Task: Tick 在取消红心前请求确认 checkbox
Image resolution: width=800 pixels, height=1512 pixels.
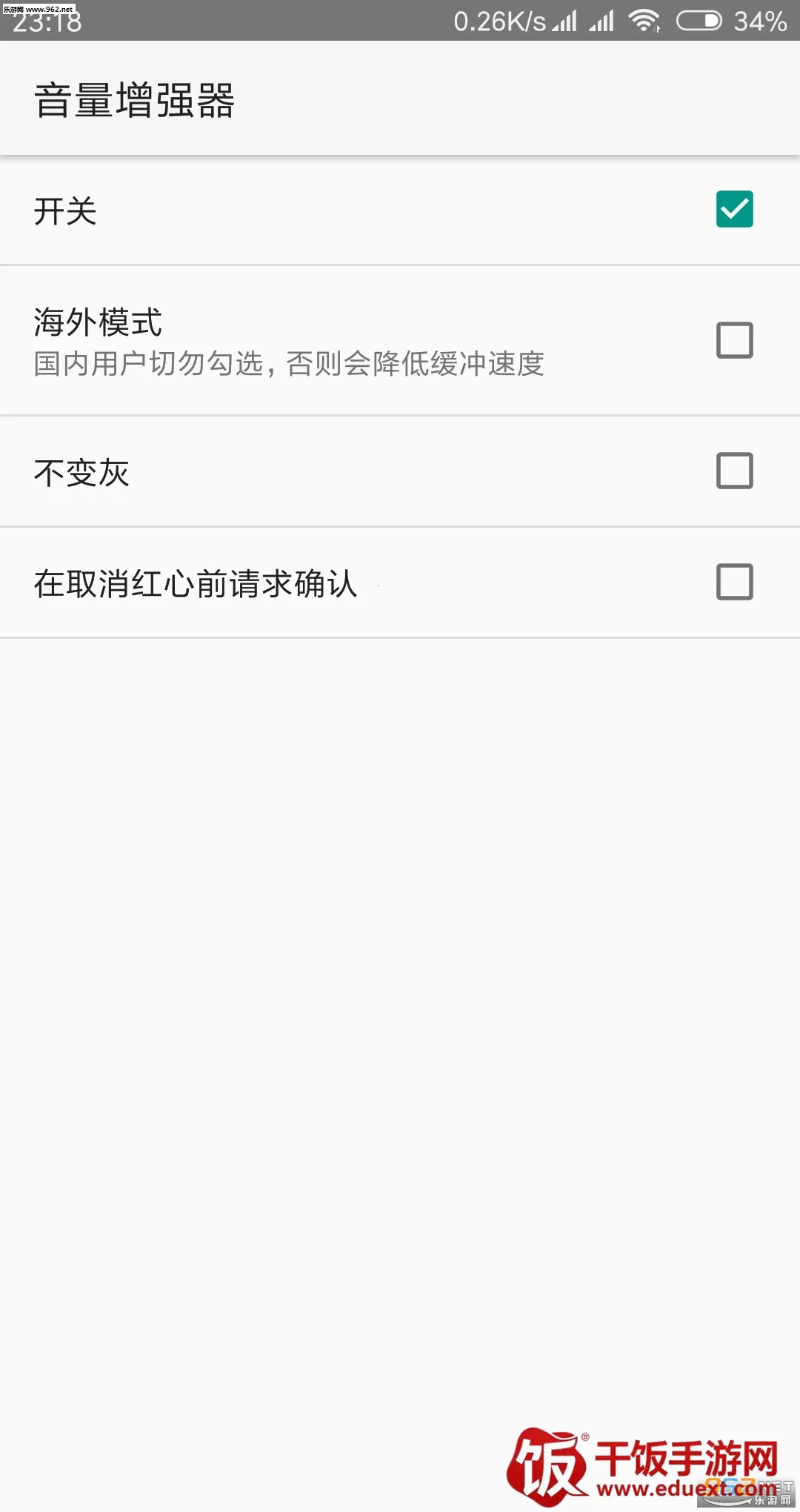Action: click(734, 582)
